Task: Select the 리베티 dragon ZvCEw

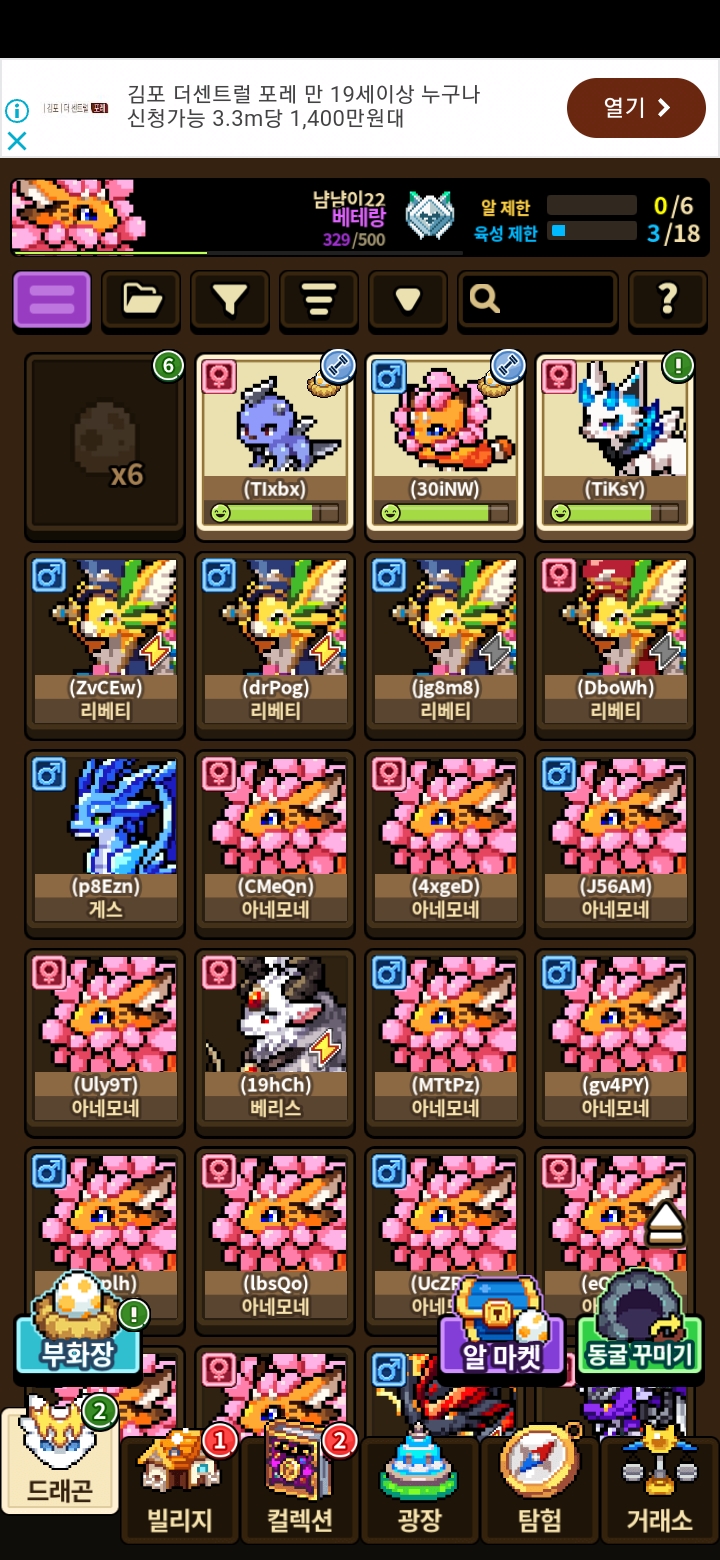Action: 105,640
